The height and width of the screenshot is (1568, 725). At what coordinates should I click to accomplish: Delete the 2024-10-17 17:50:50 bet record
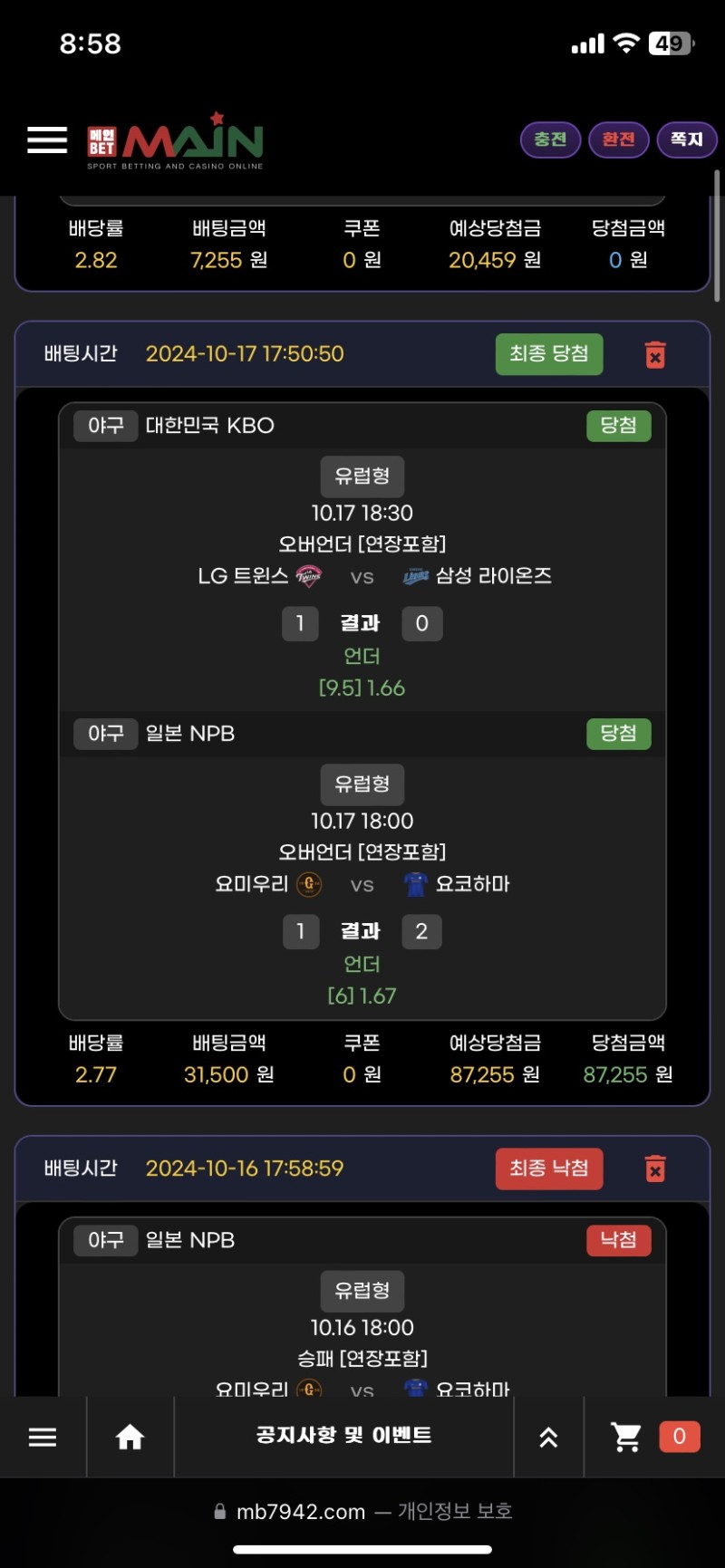(655, 355)
